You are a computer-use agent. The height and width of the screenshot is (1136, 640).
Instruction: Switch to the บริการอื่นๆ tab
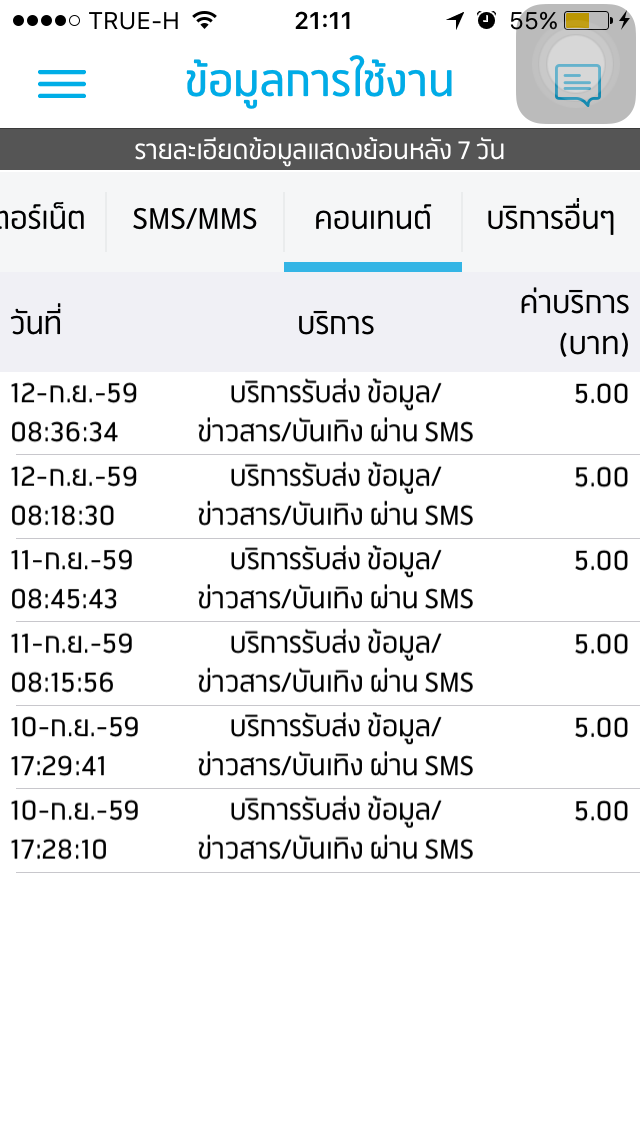pos(551,219)
